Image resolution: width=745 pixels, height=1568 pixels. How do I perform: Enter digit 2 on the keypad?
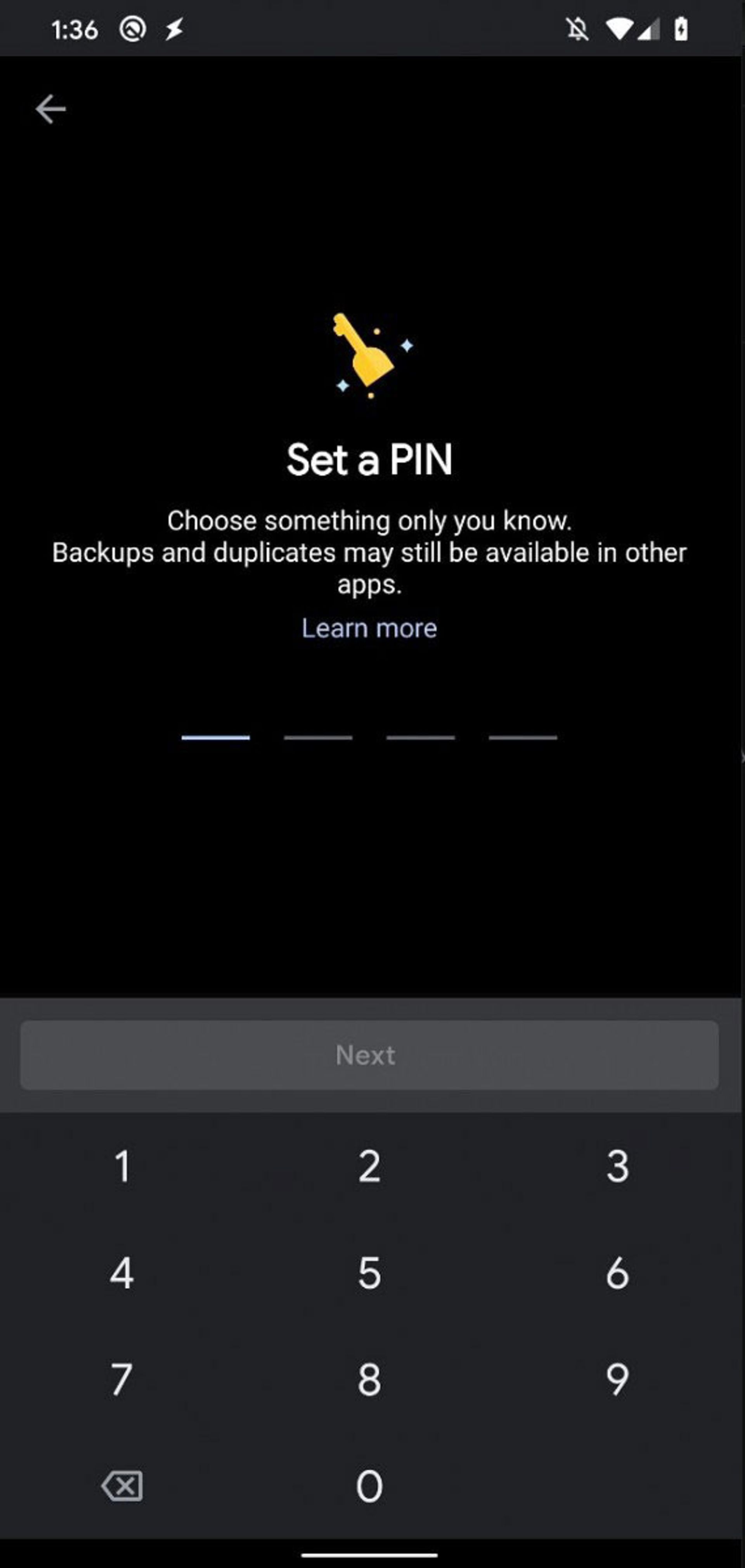point(369,1166)
